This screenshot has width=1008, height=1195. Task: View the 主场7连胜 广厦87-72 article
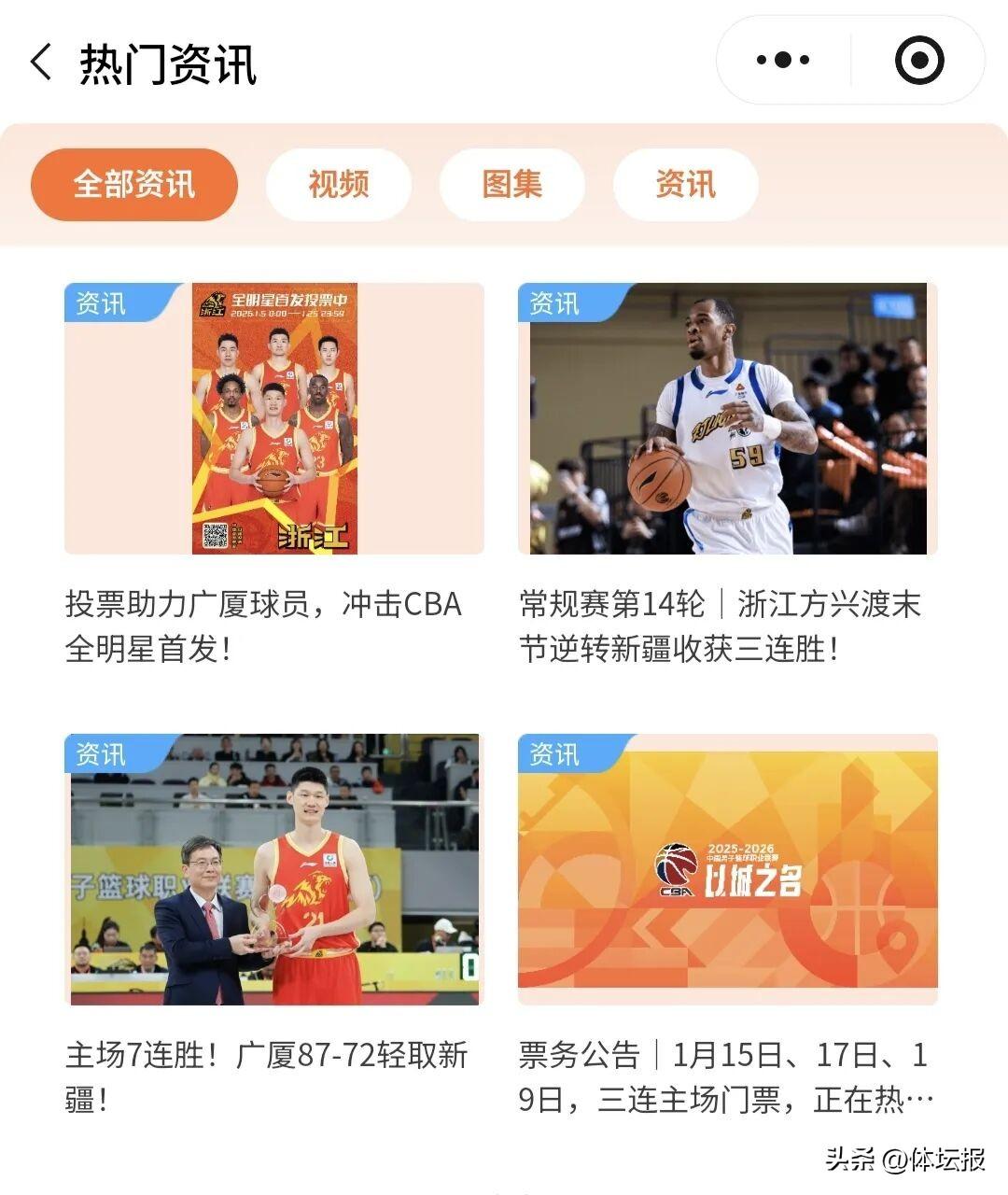click(x=274, y=869)
